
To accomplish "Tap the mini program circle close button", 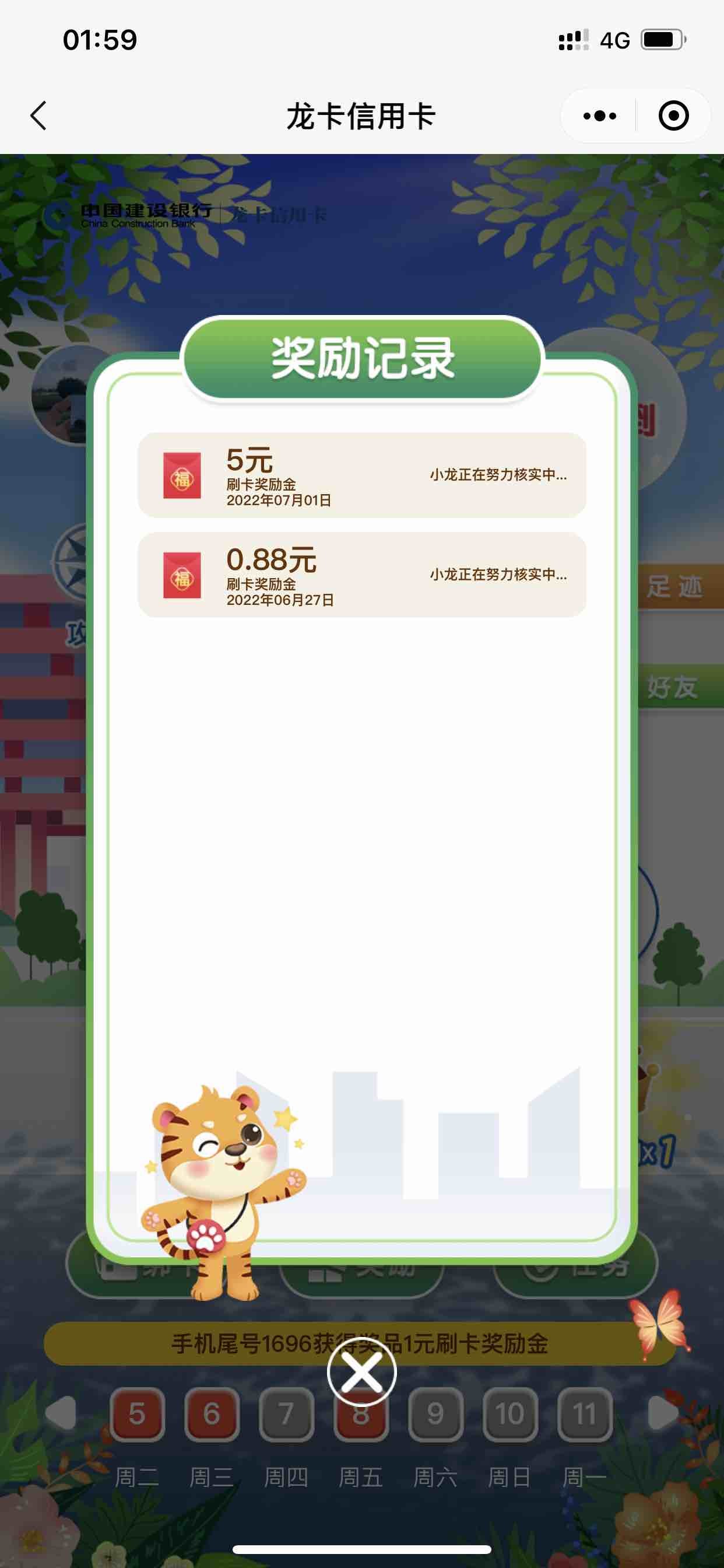I will tap(673, 116).
